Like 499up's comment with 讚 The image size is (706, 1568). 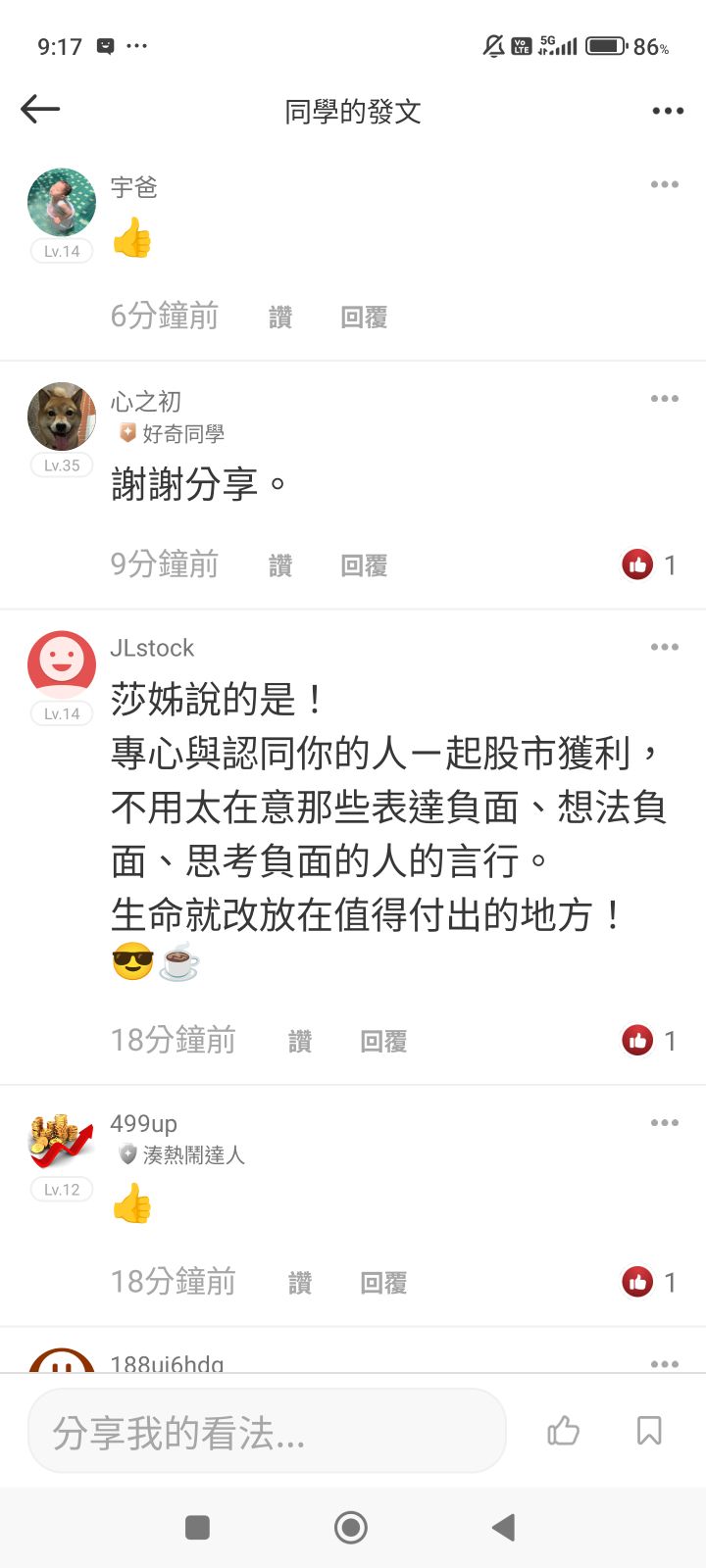pyautogui.click(x=300, y=1283)
